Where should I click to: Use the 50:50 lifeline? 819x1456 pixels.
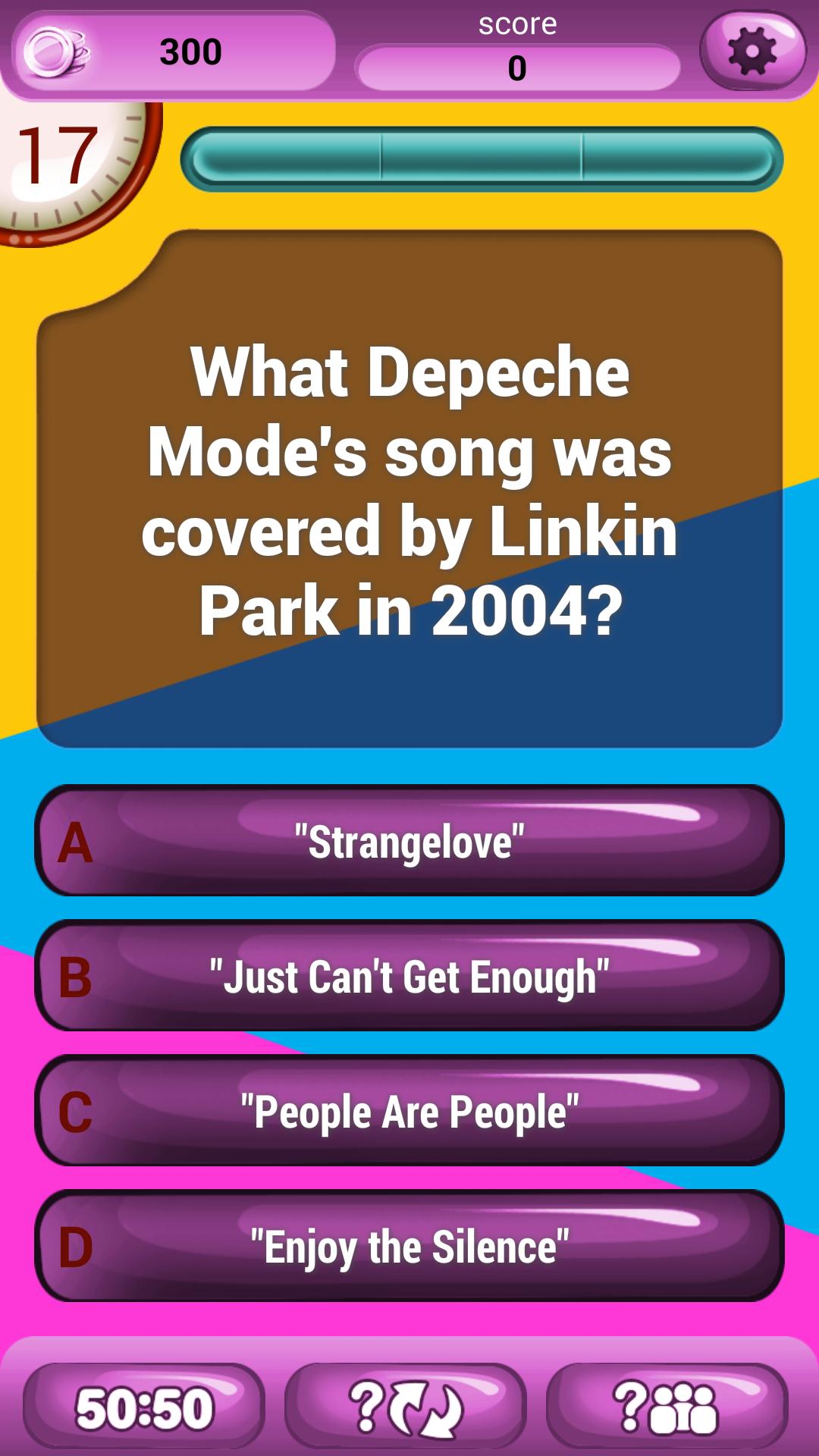pos(144,1408)
